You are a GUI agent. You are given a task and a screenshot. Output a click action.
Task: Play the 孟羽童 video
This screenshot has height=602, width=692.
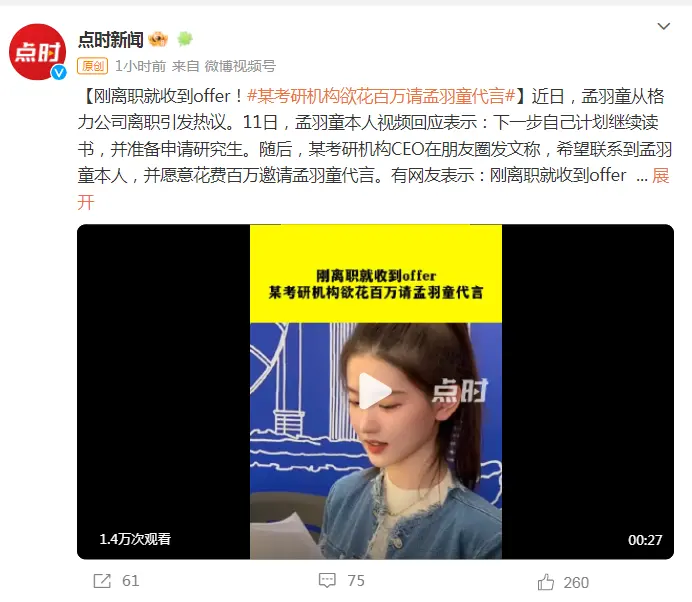coord(375,391)
